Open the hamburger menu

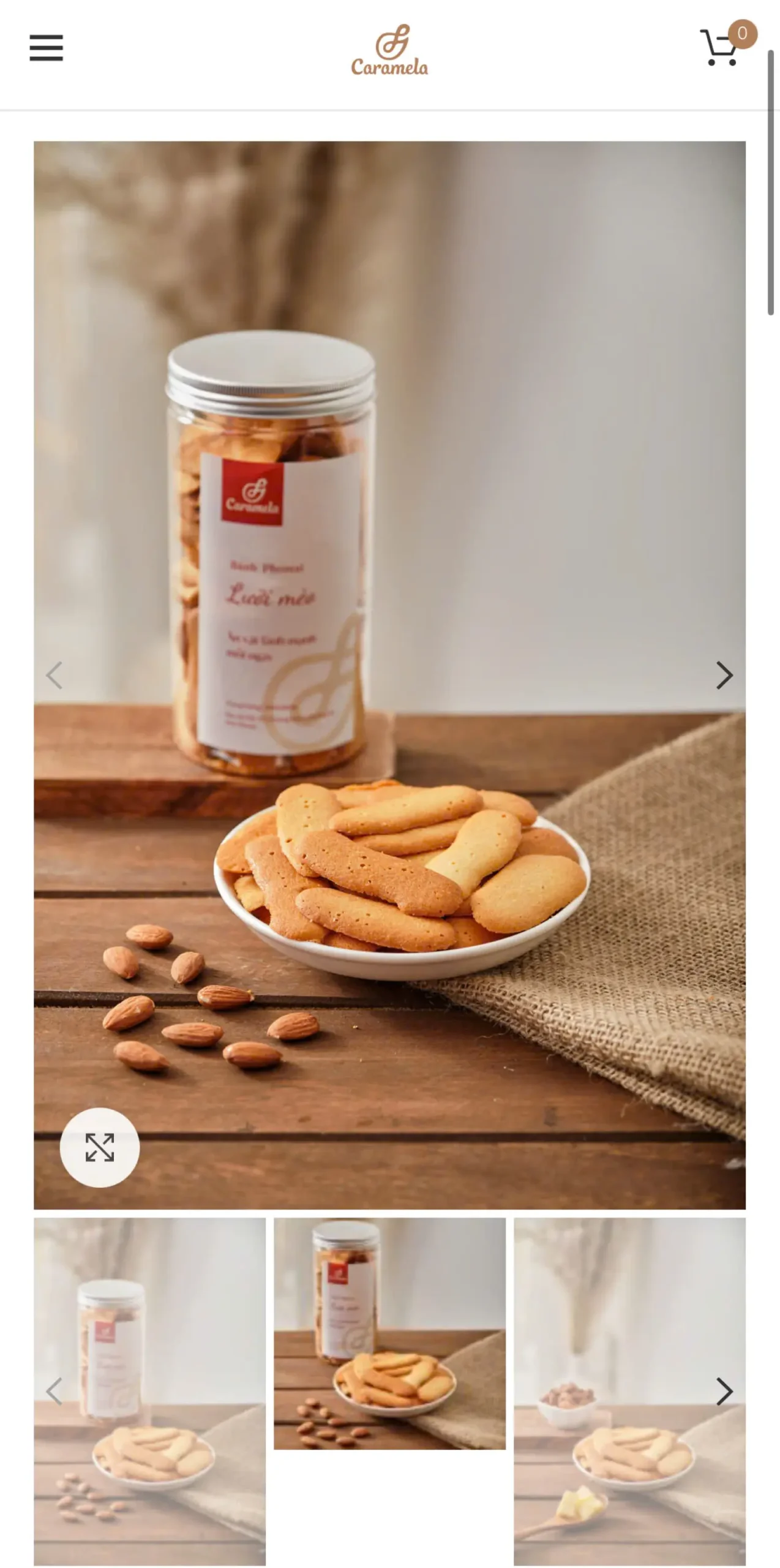(46, 48)
